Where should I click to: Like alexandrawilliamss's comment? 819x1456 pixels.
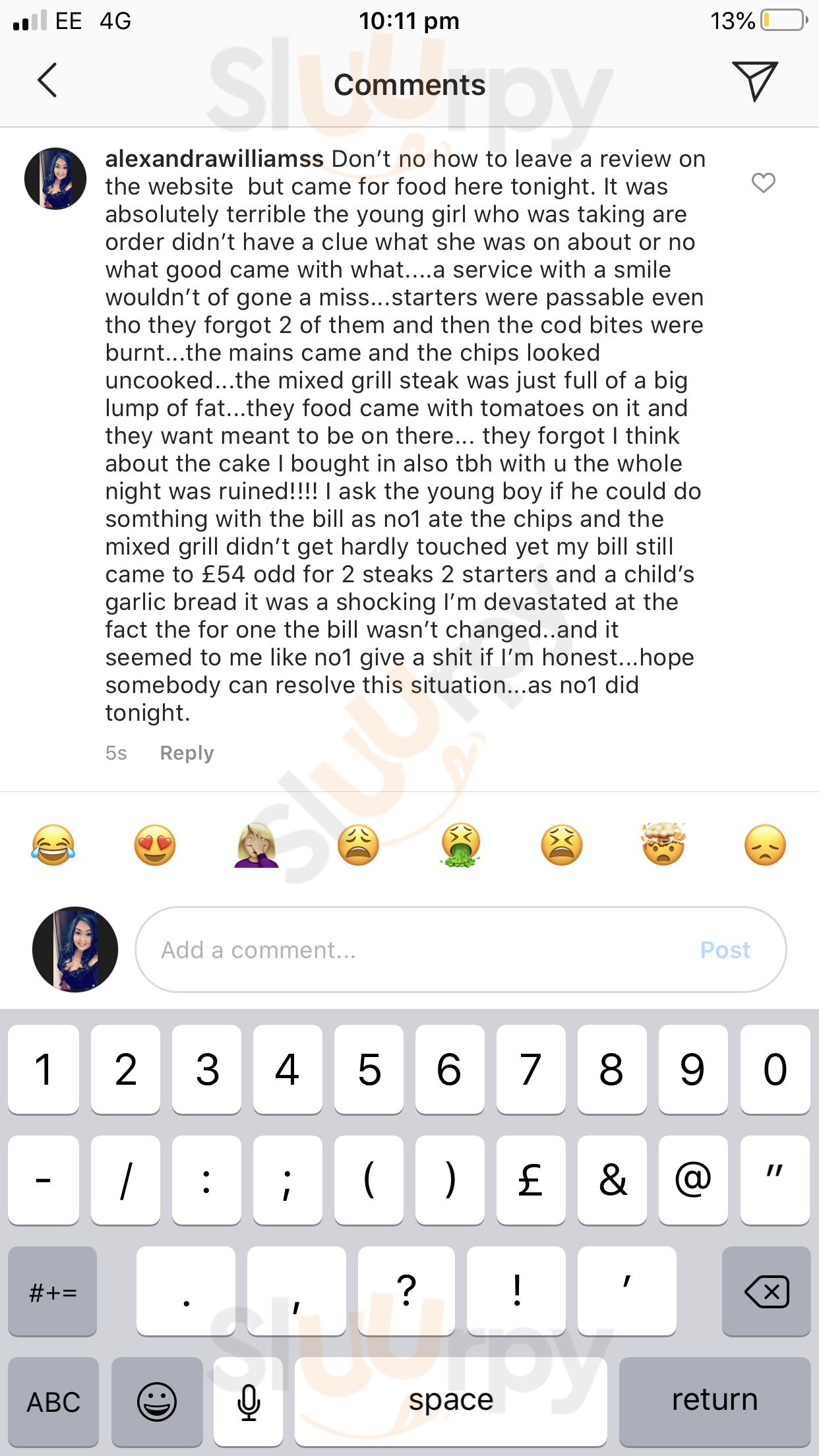click(x=763, y=183)
